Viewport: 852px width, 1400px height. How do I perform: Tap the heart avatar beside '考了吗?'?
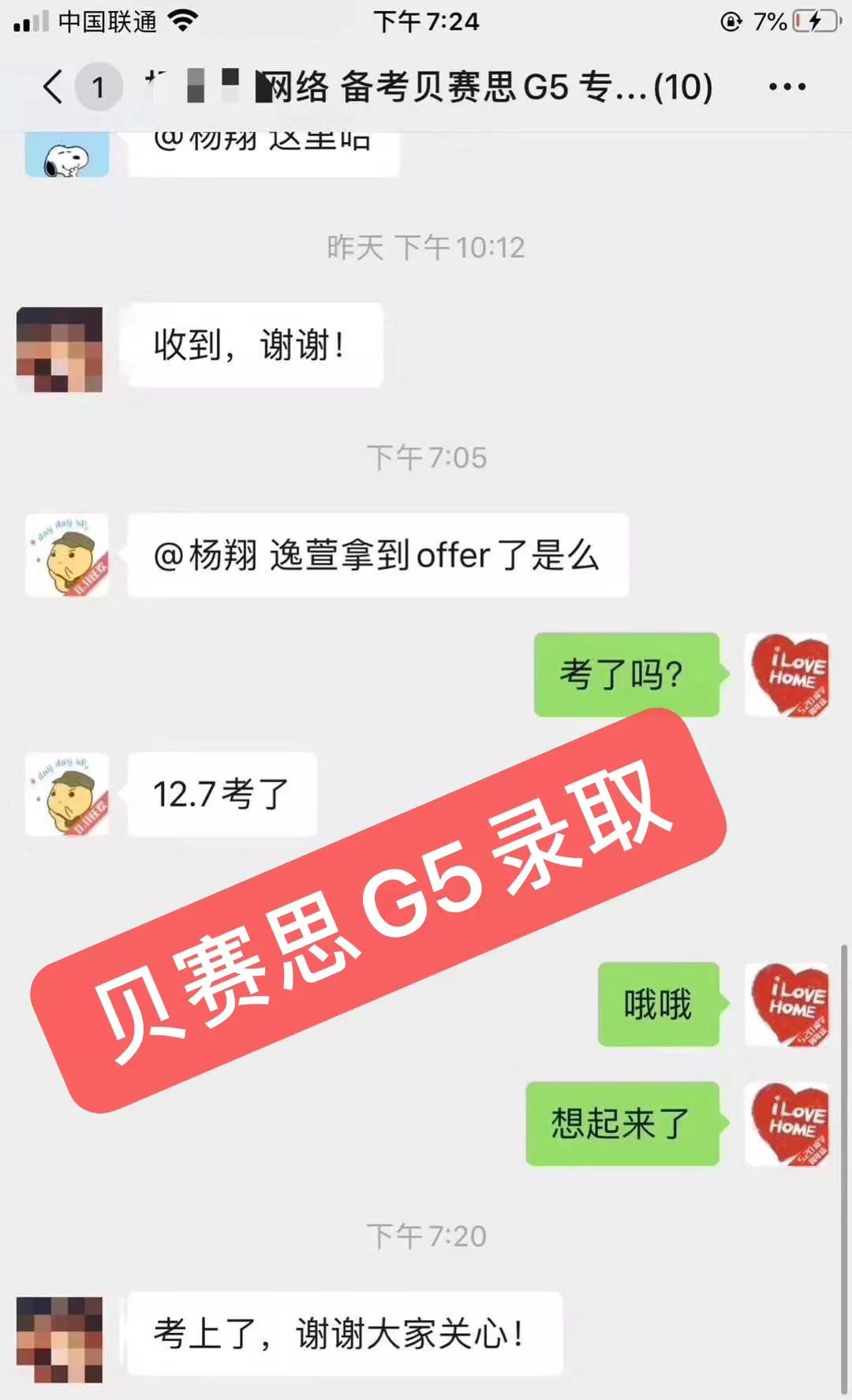coord(787,675)
